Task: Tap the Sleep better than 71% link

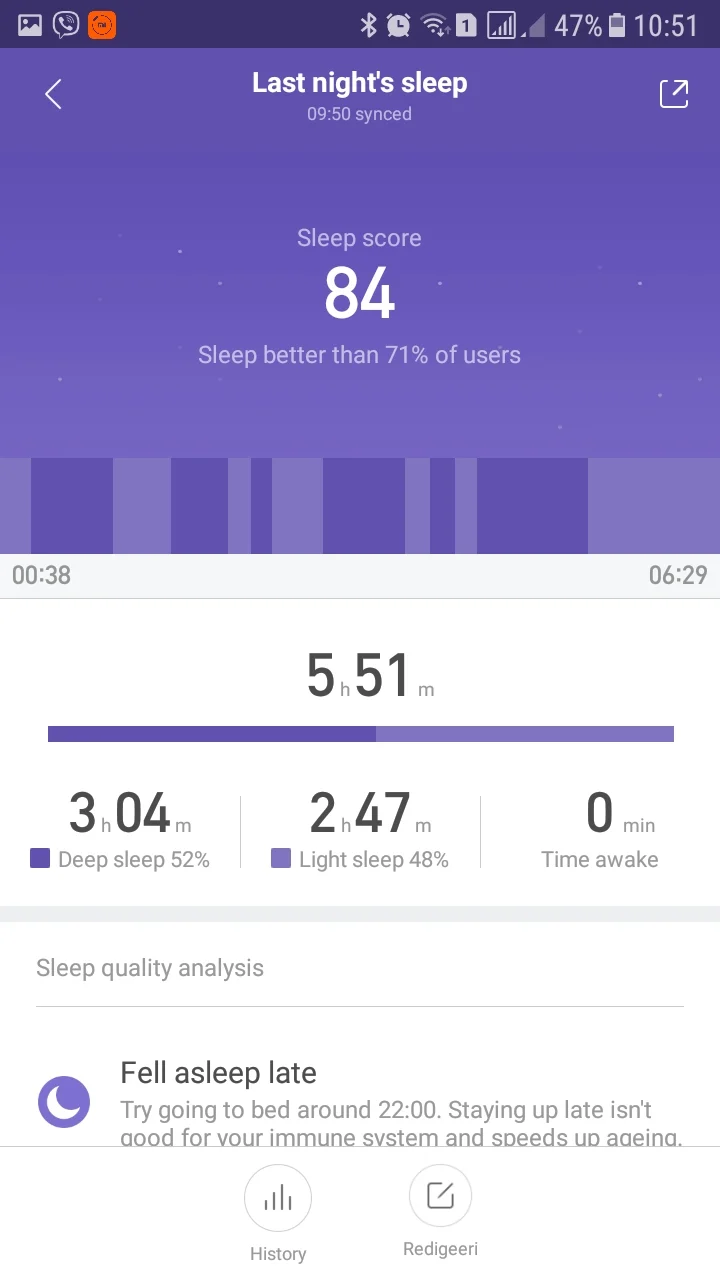Action: click(x=359, y=355)
